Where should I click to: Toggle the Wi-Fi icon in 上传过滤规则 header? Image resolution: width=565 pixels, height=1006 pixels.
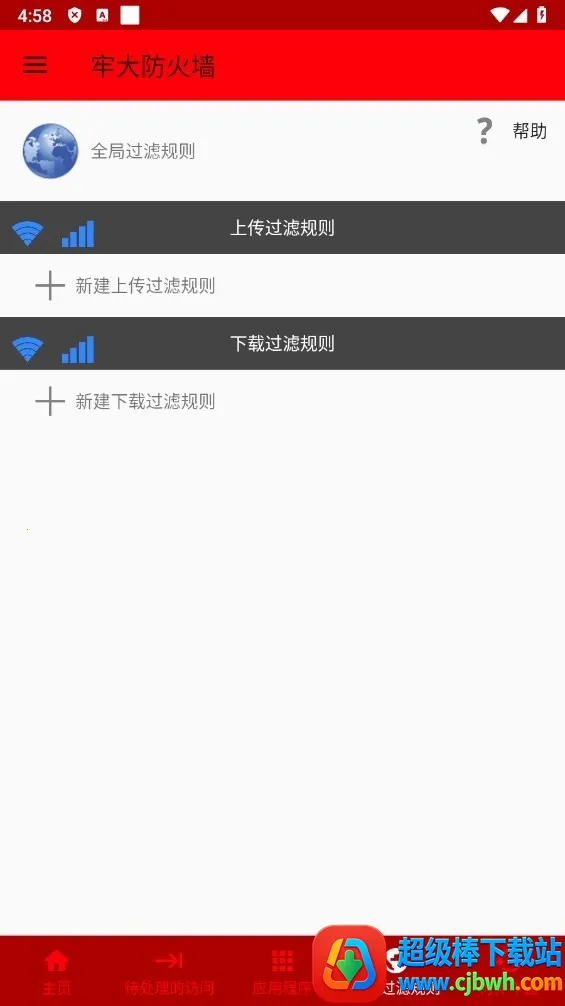tap(28, 234)
